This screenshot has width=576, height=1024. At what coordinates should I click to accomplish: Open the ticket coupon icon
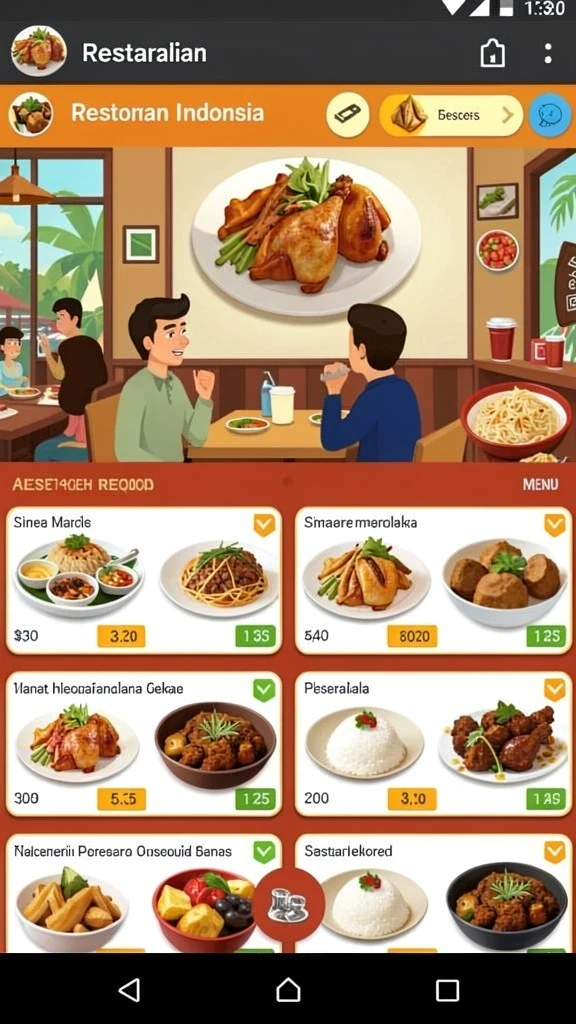point(348,115)
